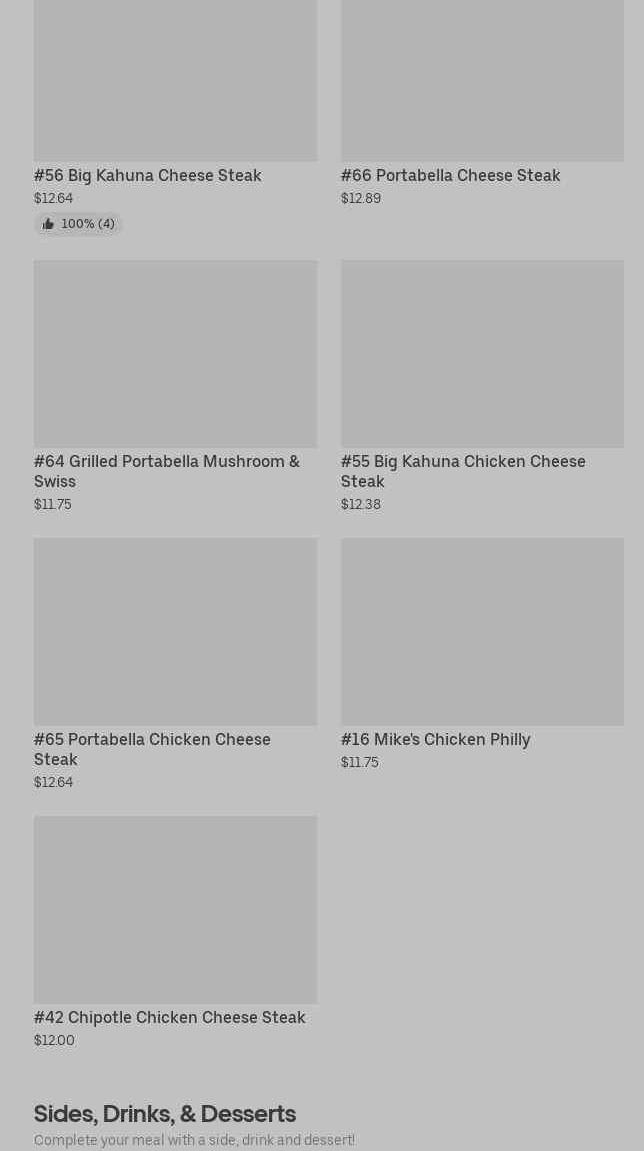Open #56 Big Kahuna Cheese Steak item
The height and width of the screenshot is (1151, 644).
[175, 117]
